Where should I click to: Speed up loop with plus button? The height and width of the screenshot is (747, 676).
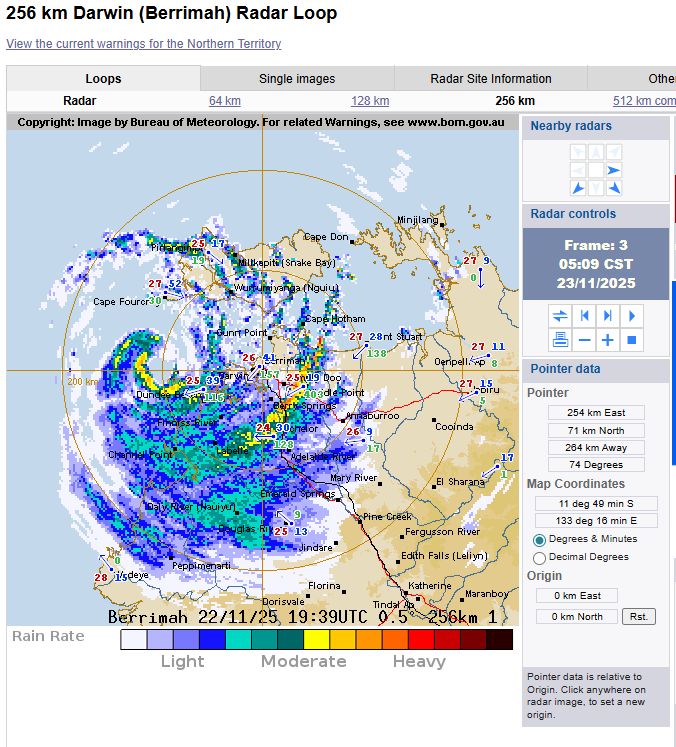click(607, 340)
